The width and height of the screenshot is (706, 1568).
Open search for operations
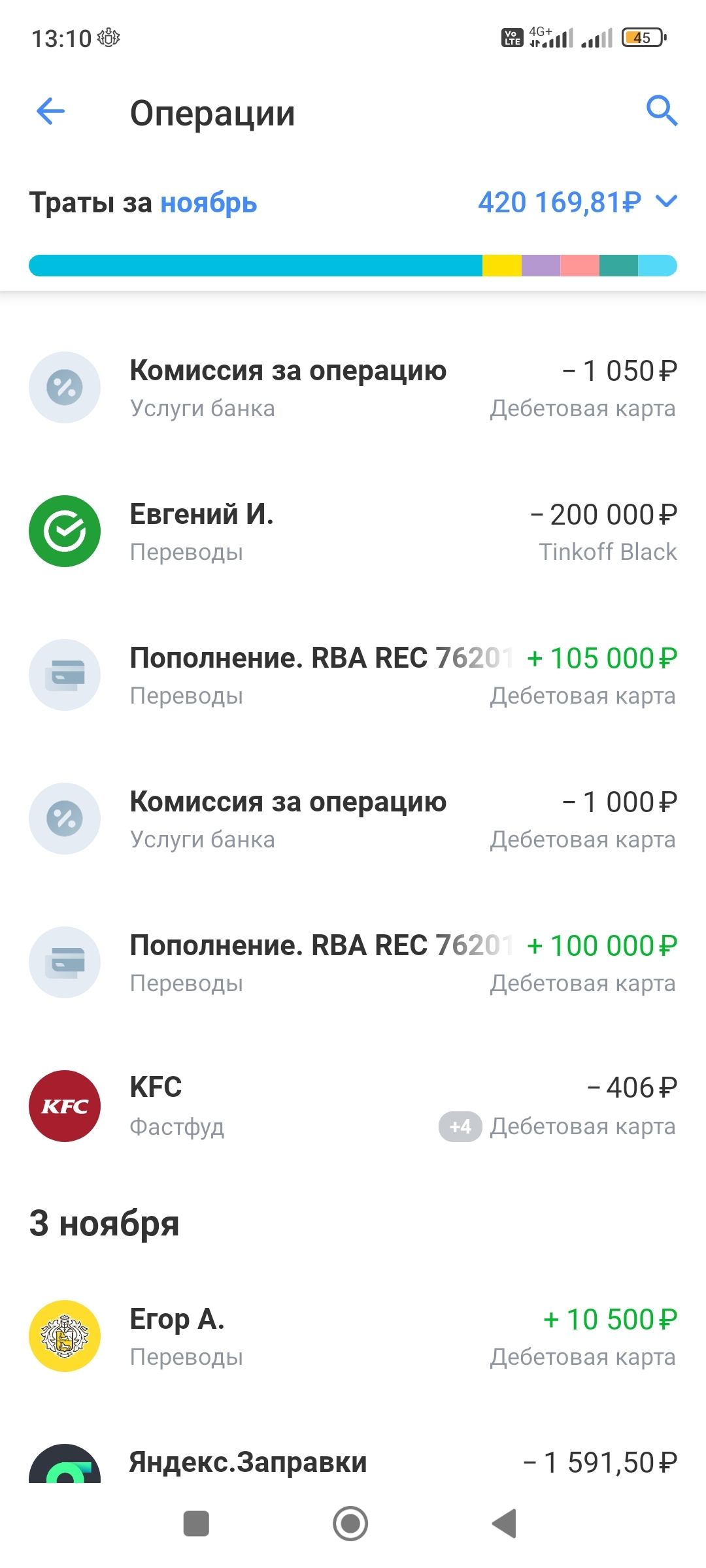coord(661,111)
